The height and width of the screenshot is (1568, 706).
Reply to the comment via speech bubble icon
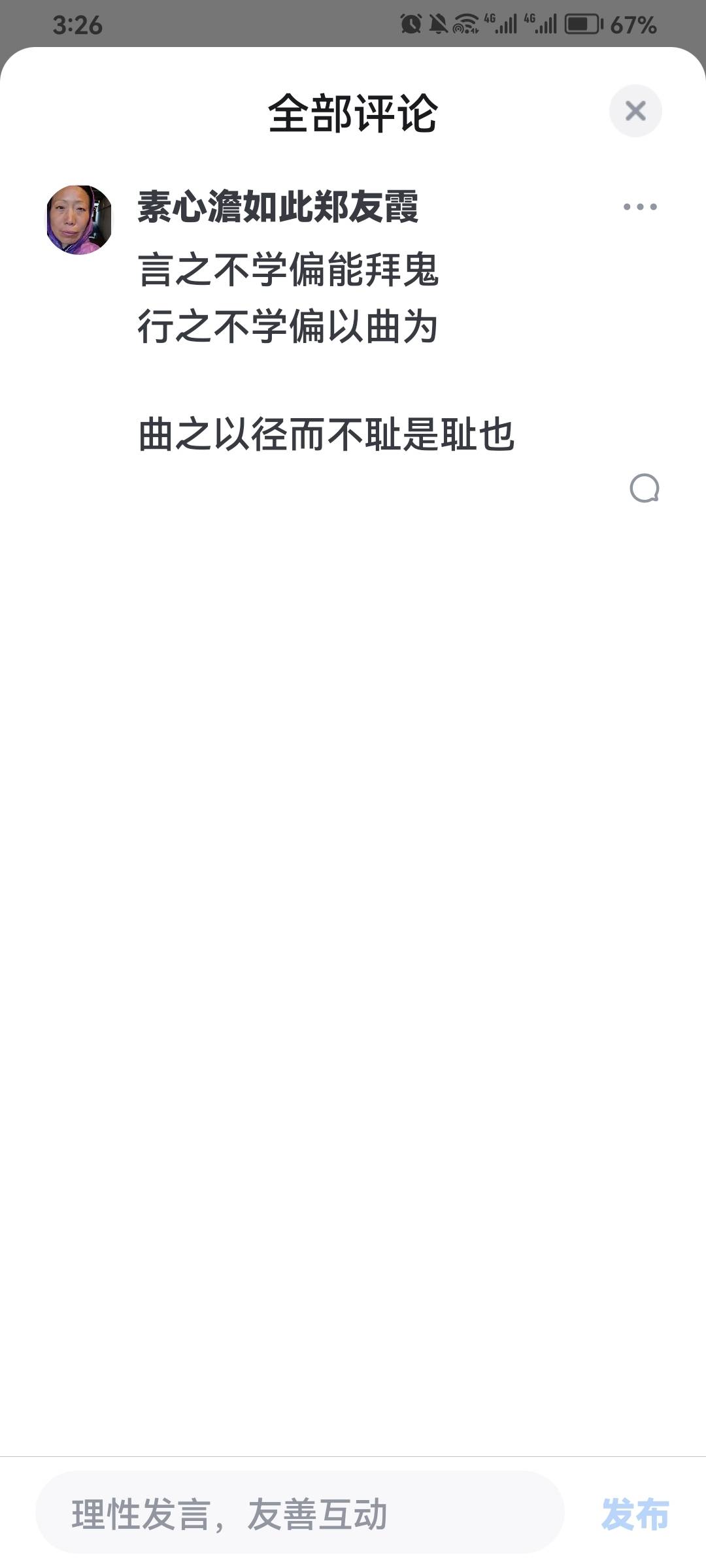click(645, 488)
